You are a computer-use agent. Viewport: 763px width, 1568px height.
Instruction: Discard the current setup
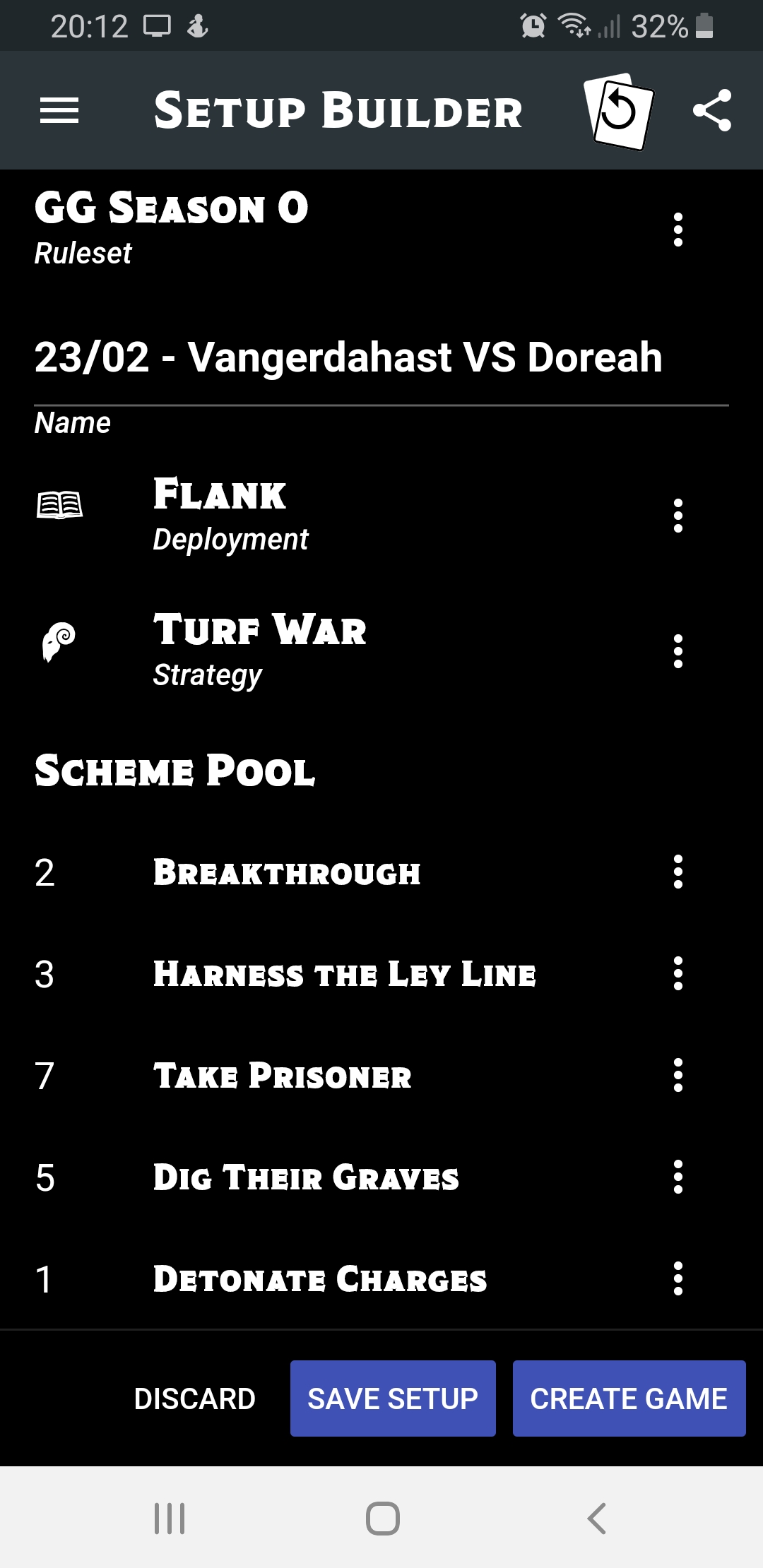pyautogui.click(x=194, y=1398)
